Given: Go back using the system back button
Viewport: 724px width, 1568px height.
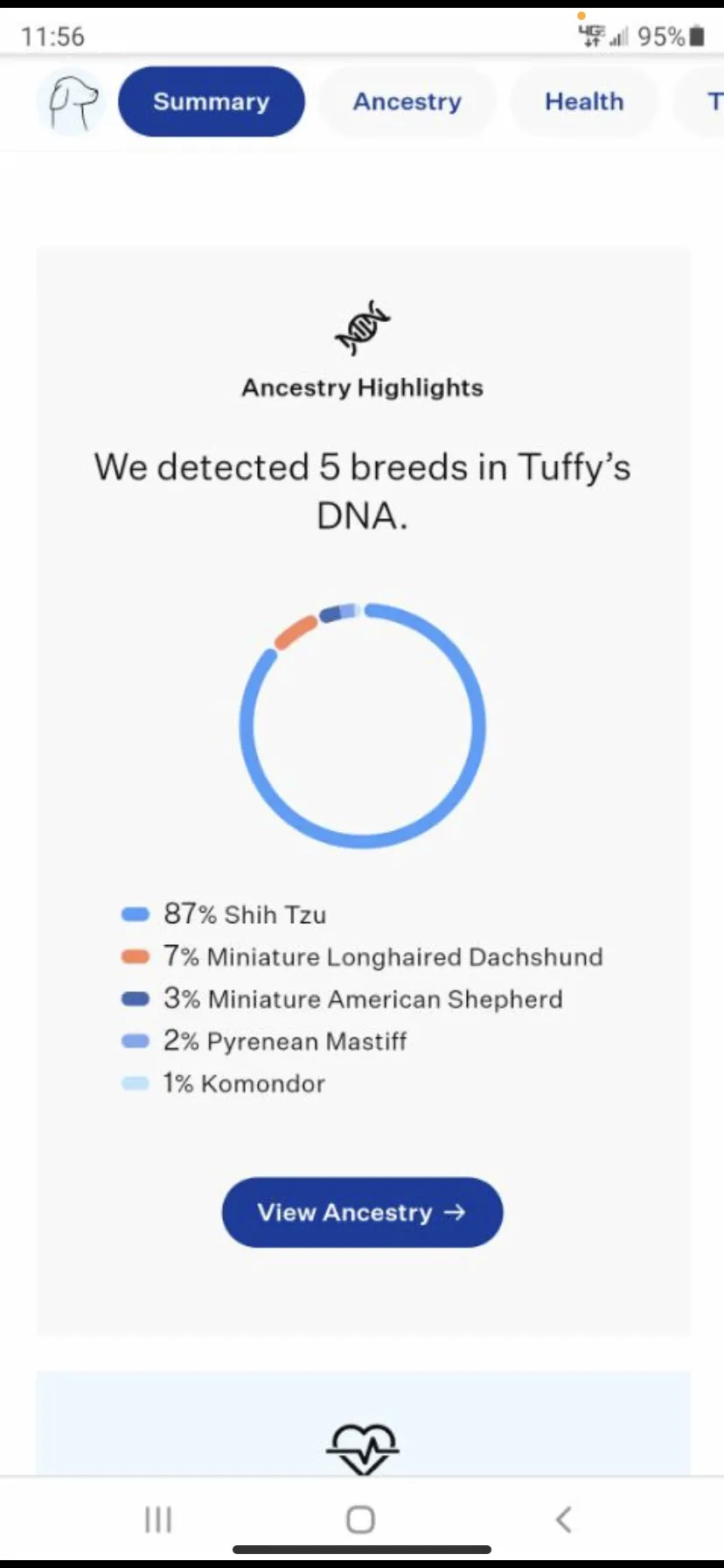Looking at the screenshot, I should click(564, 1519).
